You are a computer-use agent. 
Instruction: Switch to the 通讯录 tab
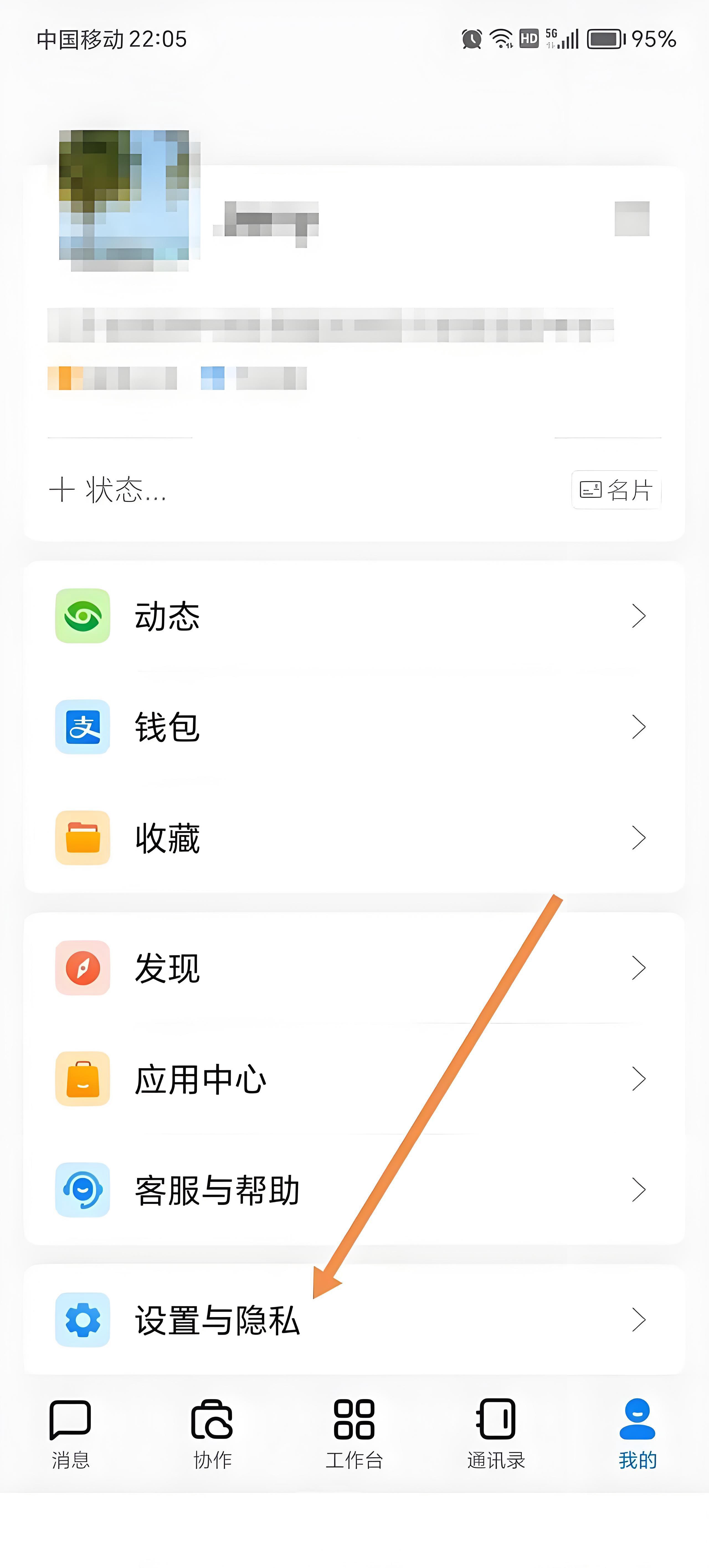pyautogui.click(x=496, y=1433)
